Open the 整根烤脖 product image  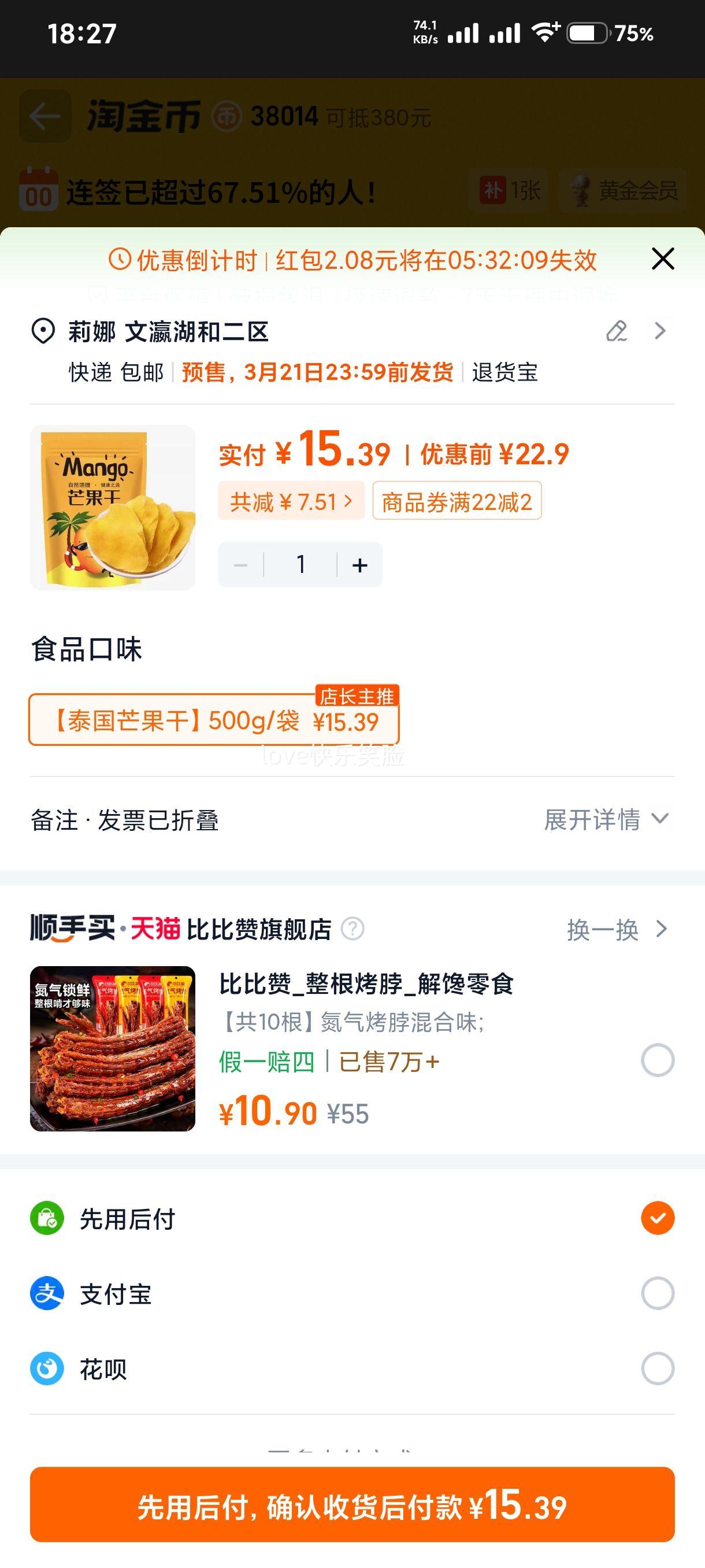113,1048
